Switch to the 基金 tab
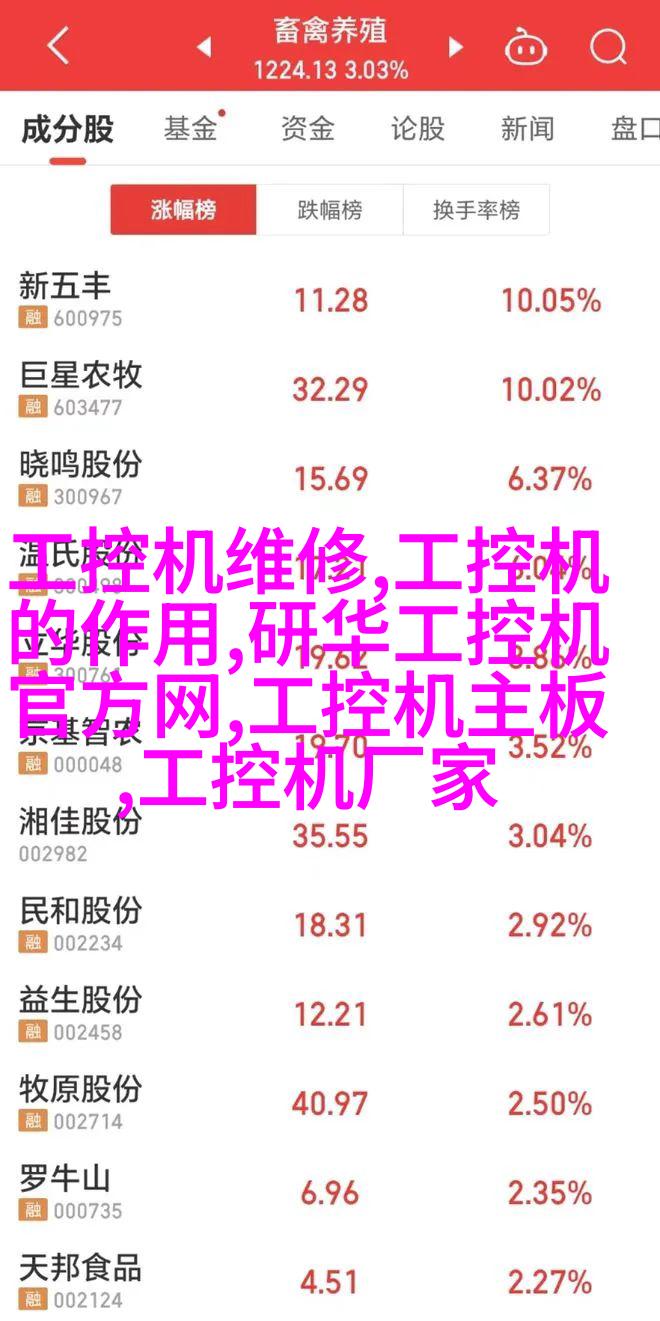Screen dimensions: 660x1321 192,129
